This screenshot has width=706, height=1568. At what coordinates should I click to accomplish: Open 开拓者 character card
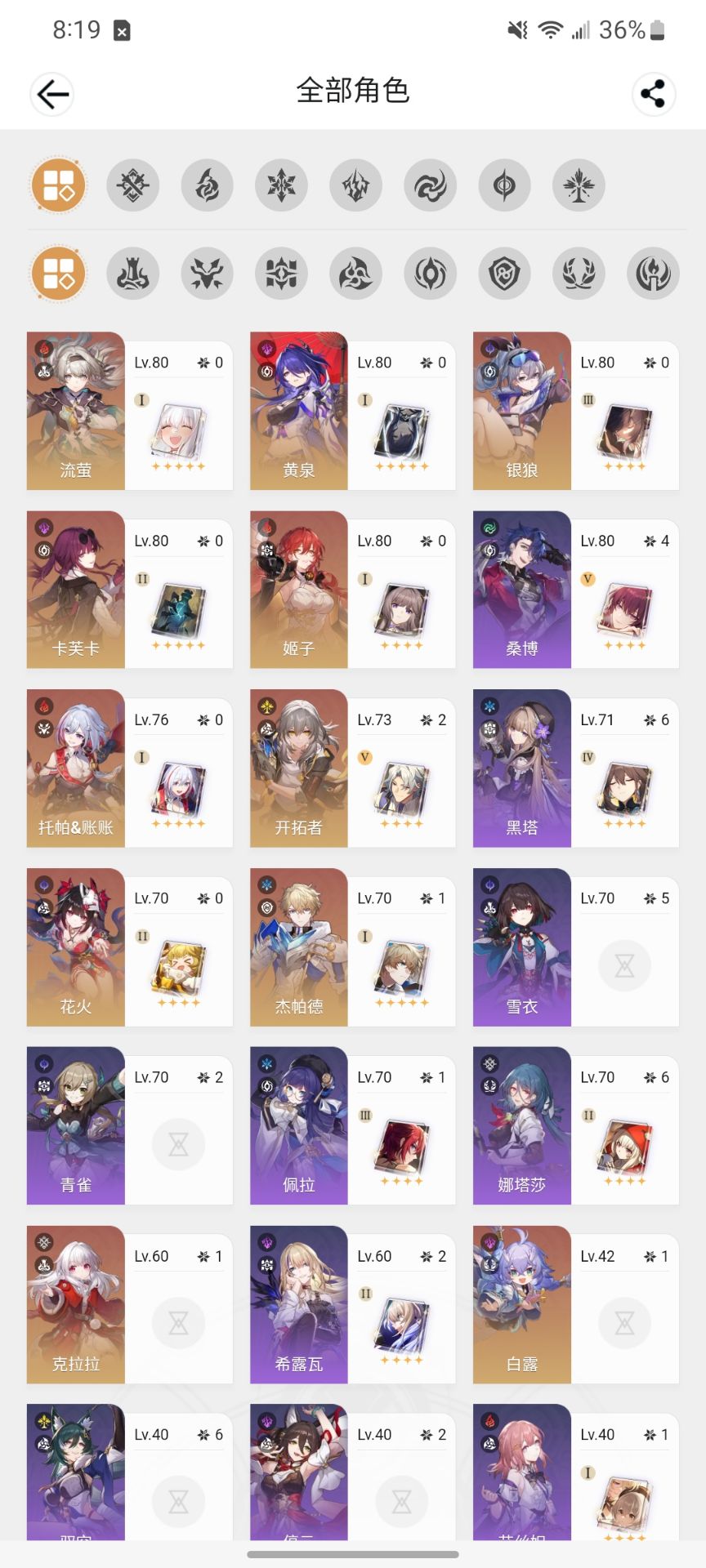[x=353, y=768]
